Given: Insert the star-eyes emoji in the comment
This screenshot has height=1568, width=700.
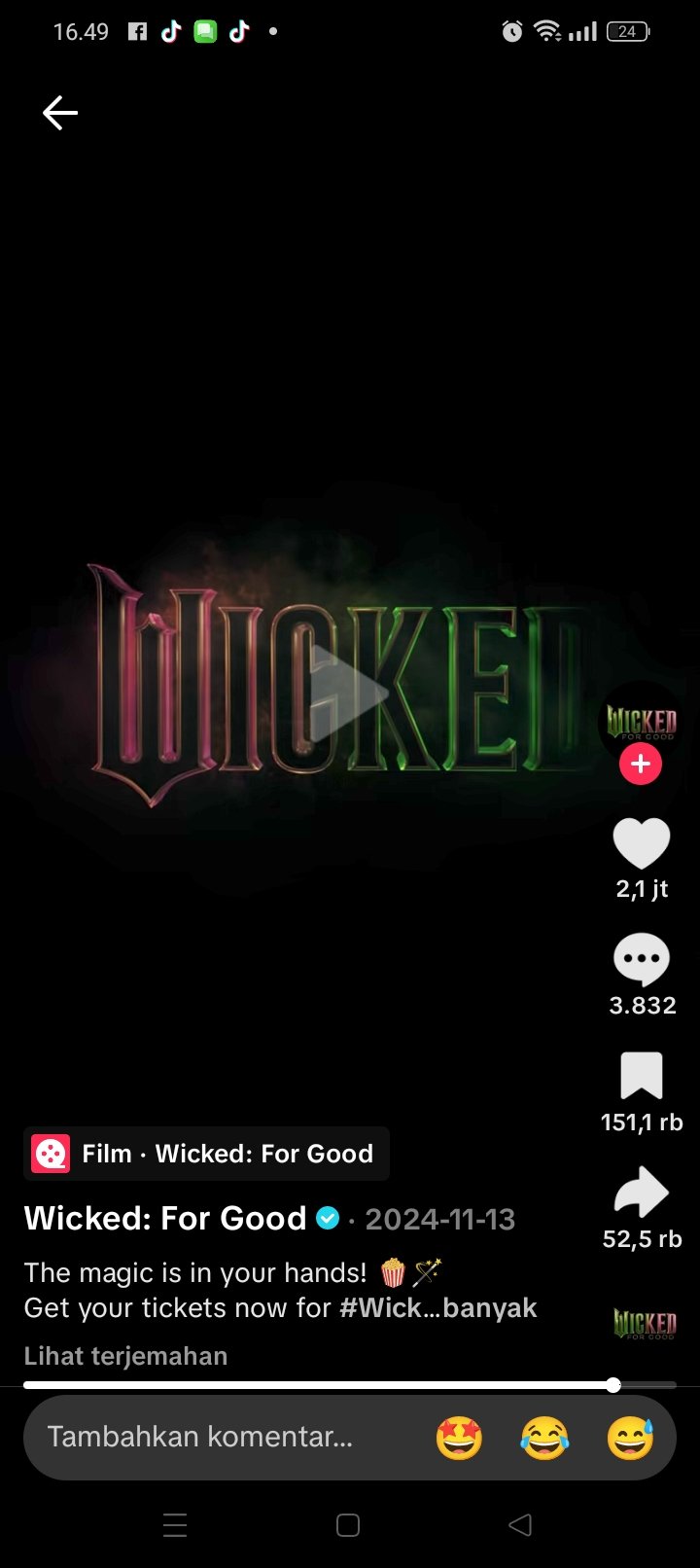Looking at the screenshot, I should pos(459,1438).
